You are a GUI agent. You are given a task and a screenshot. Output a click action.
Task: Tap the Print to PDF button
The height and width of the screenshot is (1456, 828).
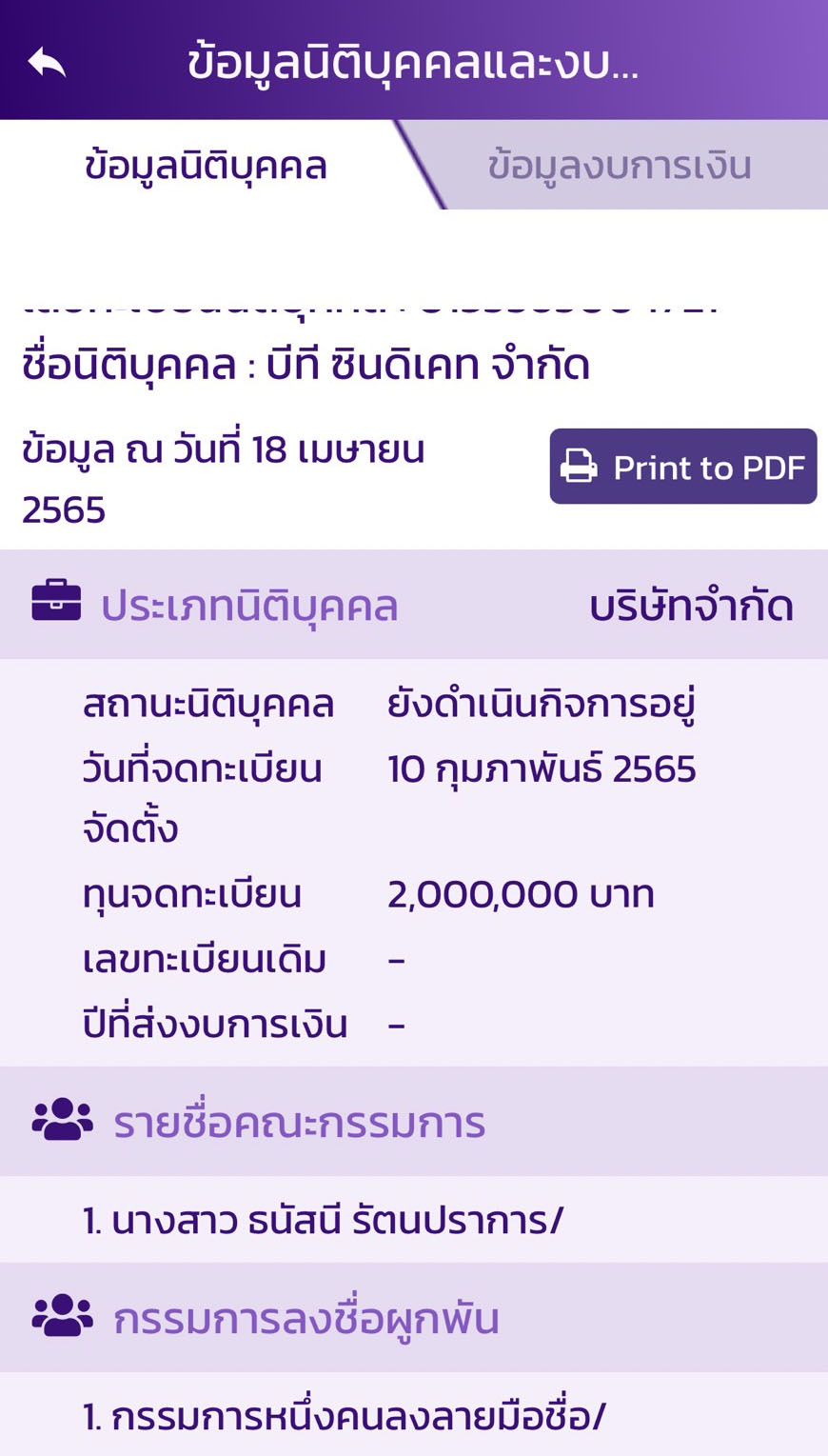(x=682, y=467)
